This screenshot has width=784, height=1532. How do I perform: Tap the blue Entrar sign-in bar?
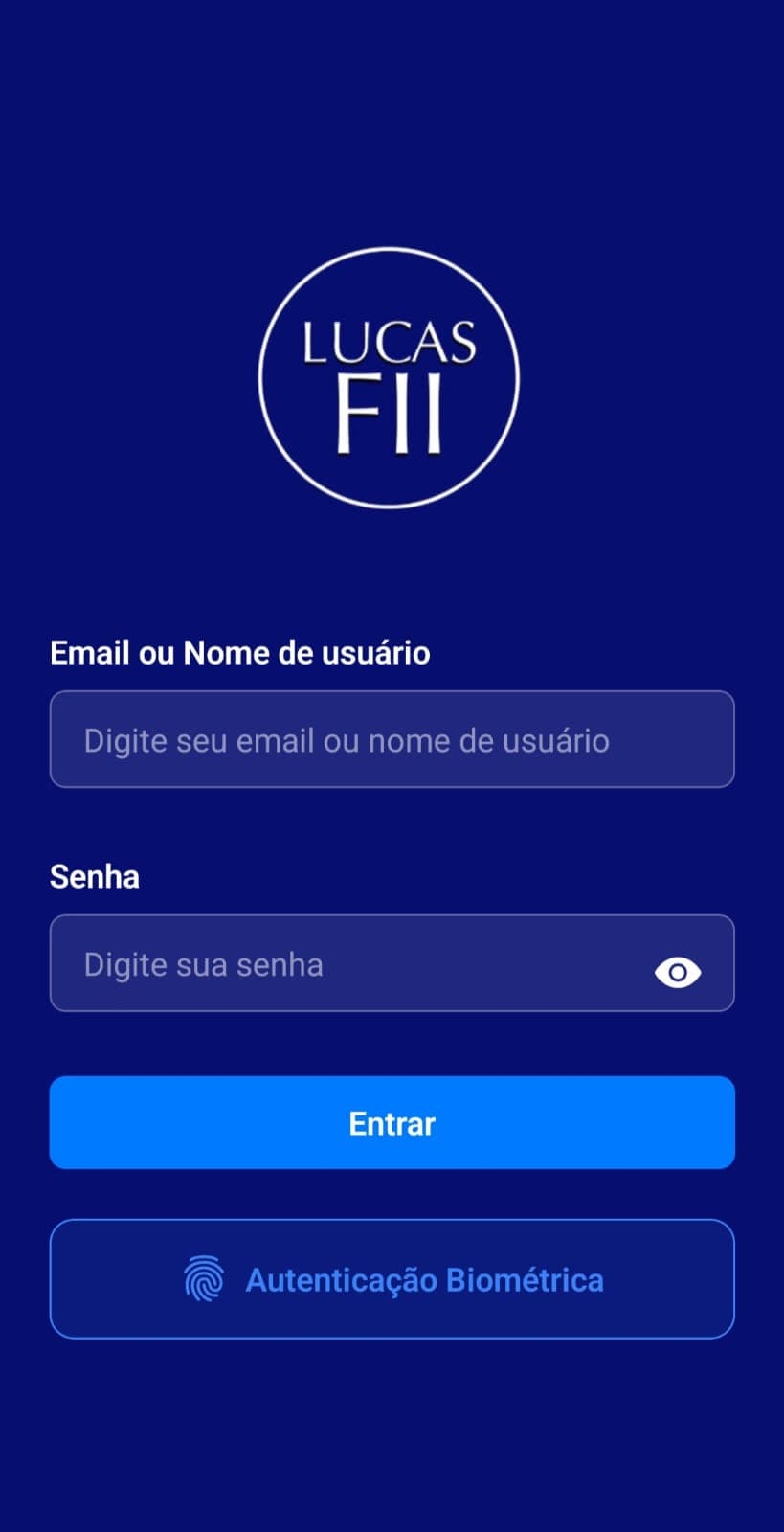pyautogui.click(x=392, y=1122)
